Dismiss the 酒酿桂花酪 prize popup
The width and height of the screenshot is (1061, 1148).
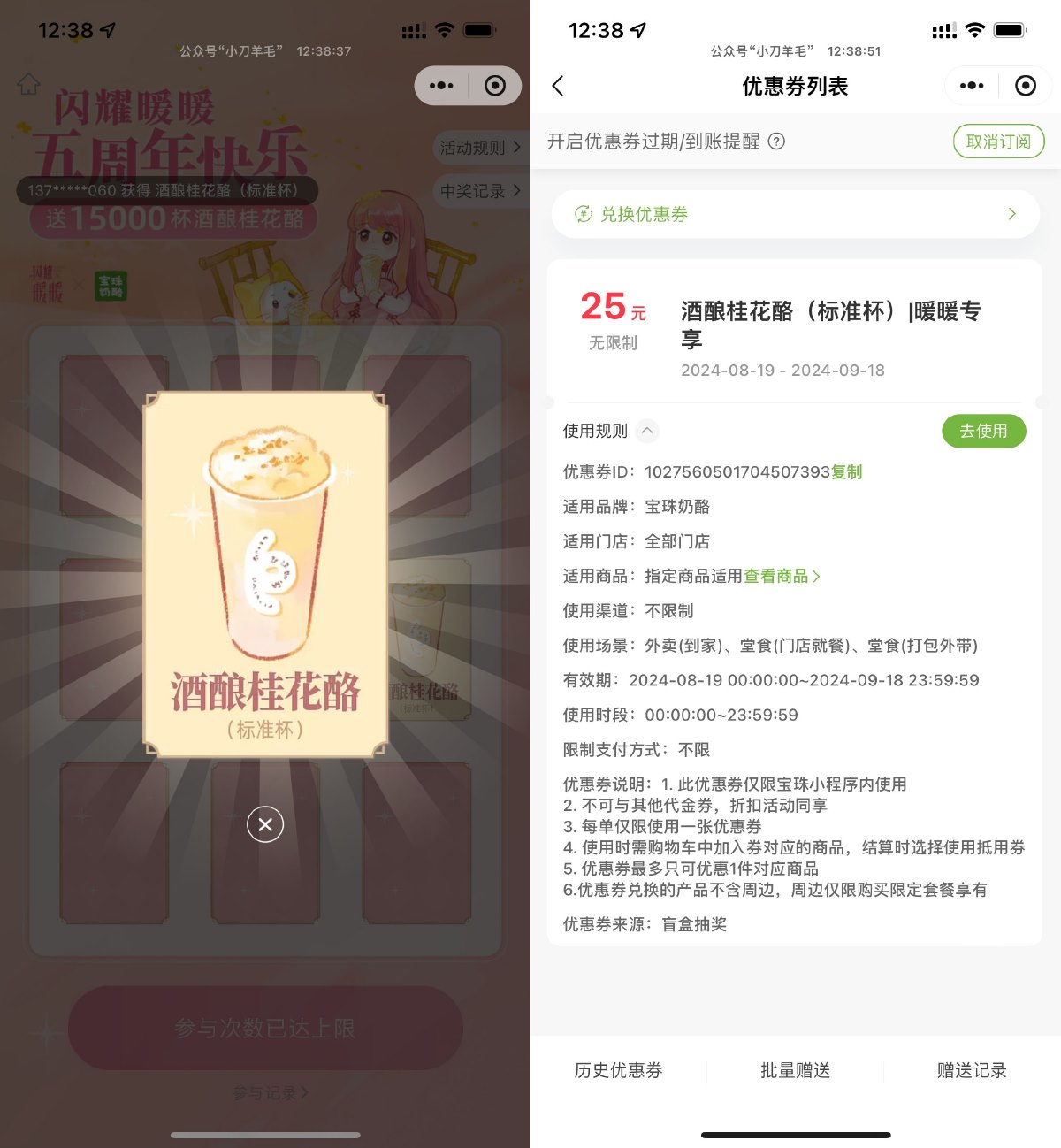[265, 824]
